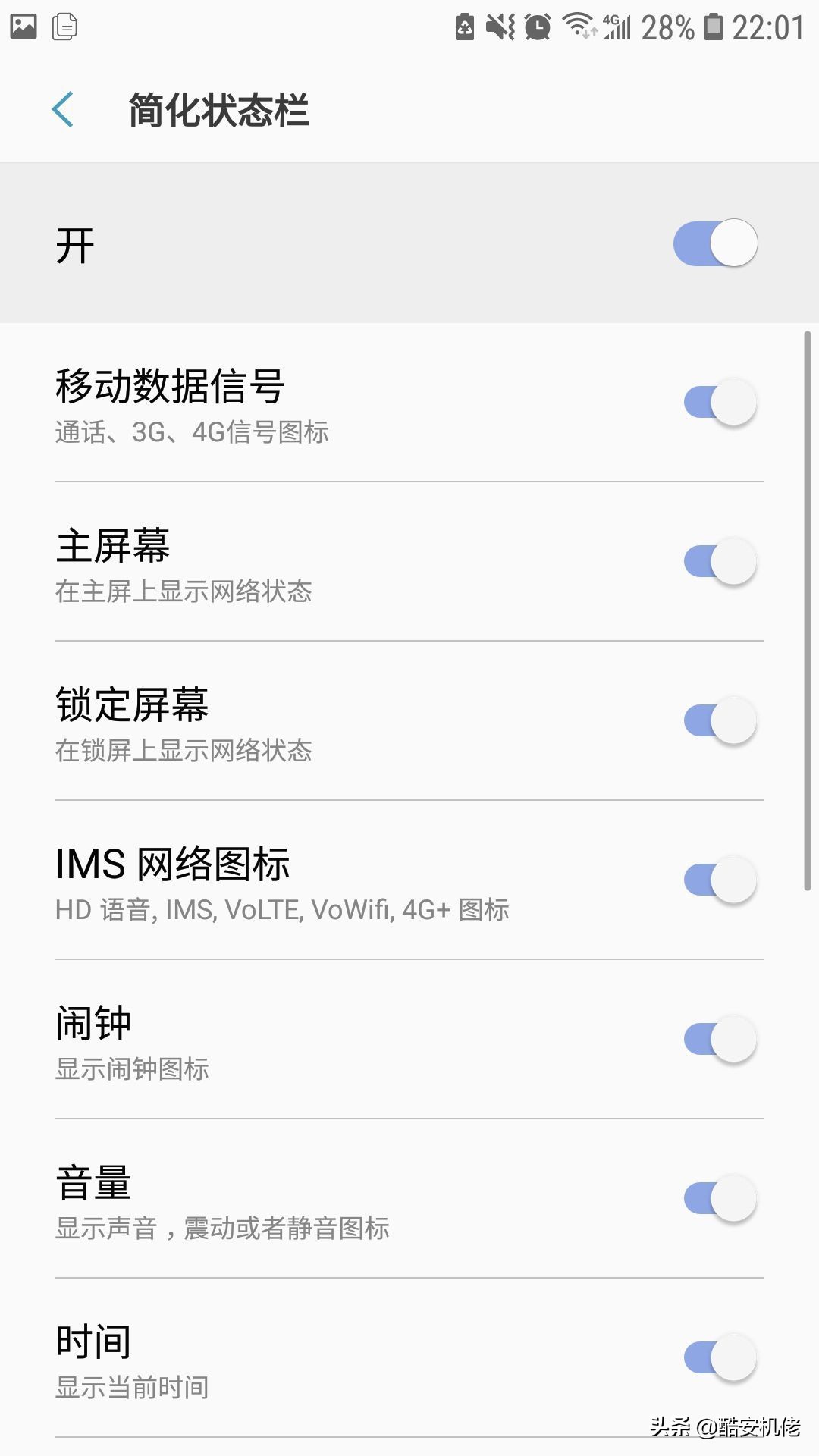Turn off the 闹钟 icon switch
Viewport: 819px width, 1456px height.
coord(720,1040)
